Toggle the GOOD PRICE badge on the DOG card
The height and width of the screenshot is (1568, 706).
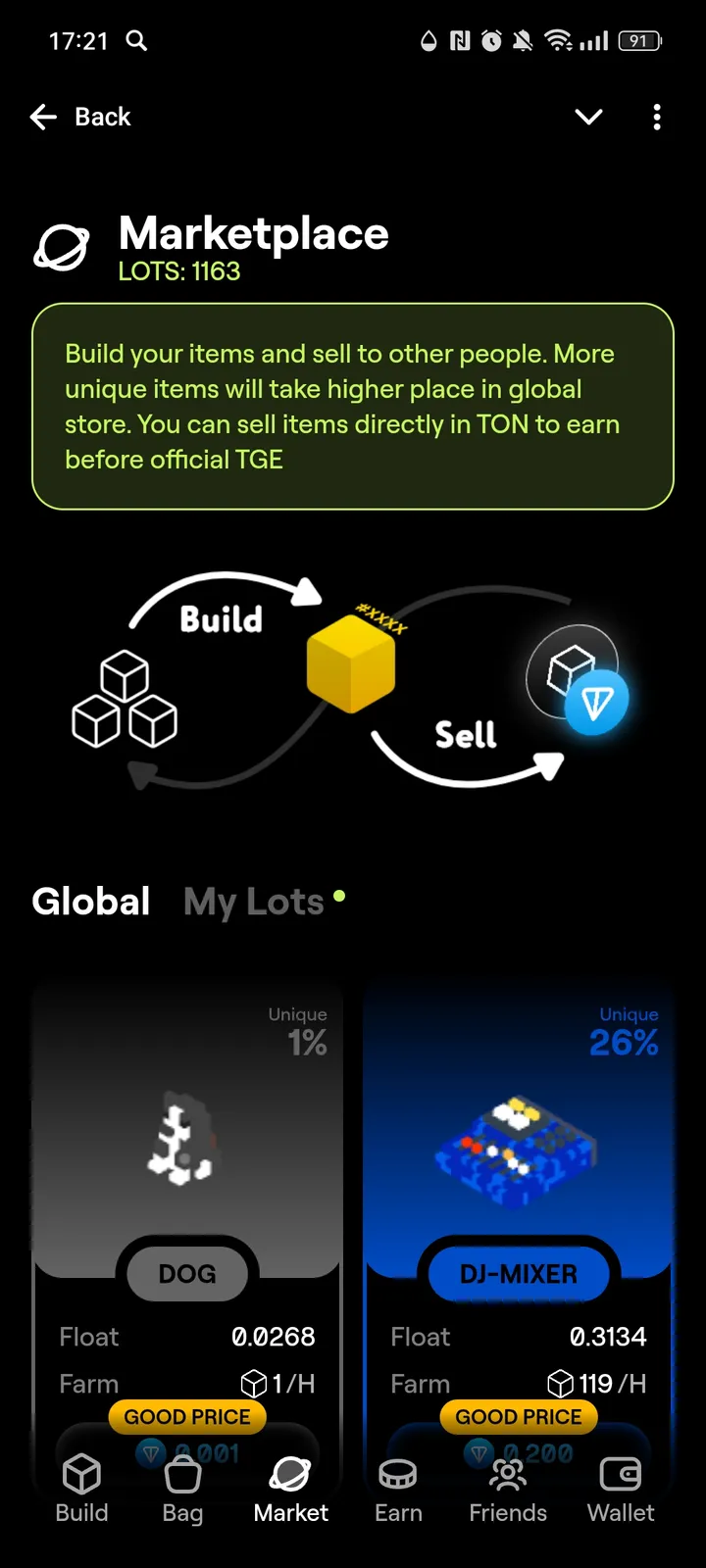tap(186, 1417)
